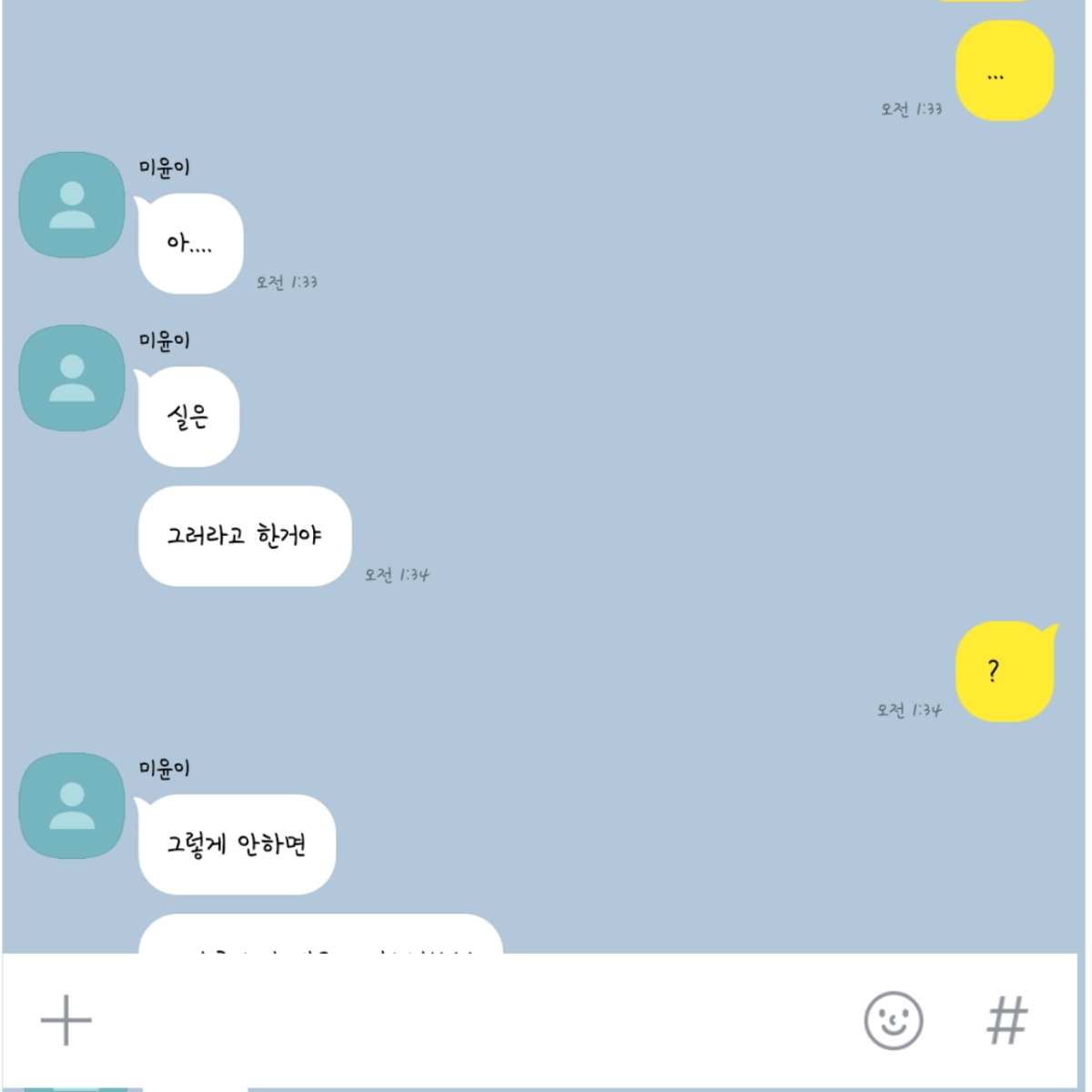The width and height of the screenshot is (1092, 1092).
Task: Open 미윤이's profile picture beside "실은"
Action: (x=72, y=379)
